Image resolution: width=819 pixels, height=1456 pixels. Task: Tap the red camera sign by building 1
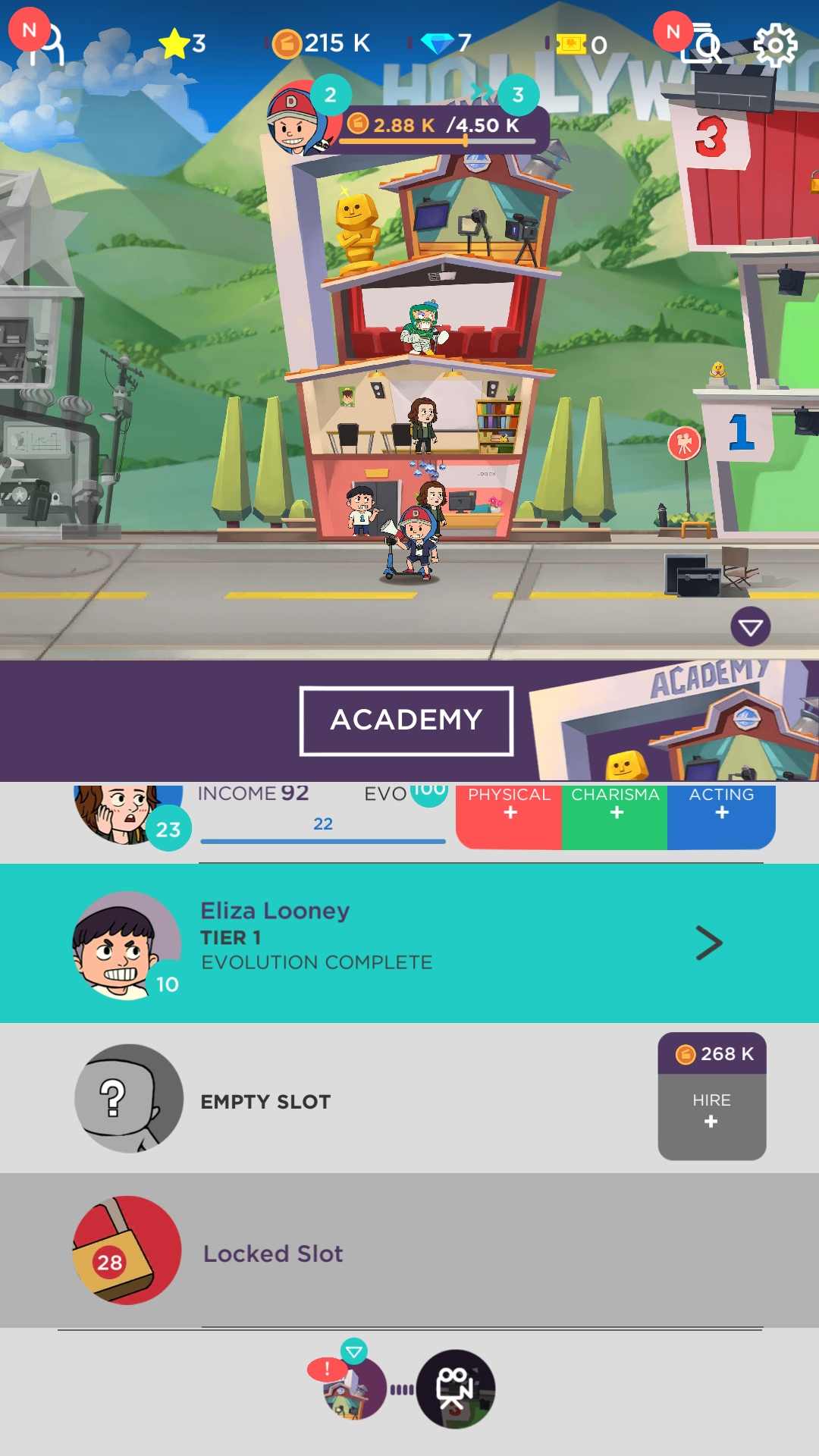(x=684, y=444)
